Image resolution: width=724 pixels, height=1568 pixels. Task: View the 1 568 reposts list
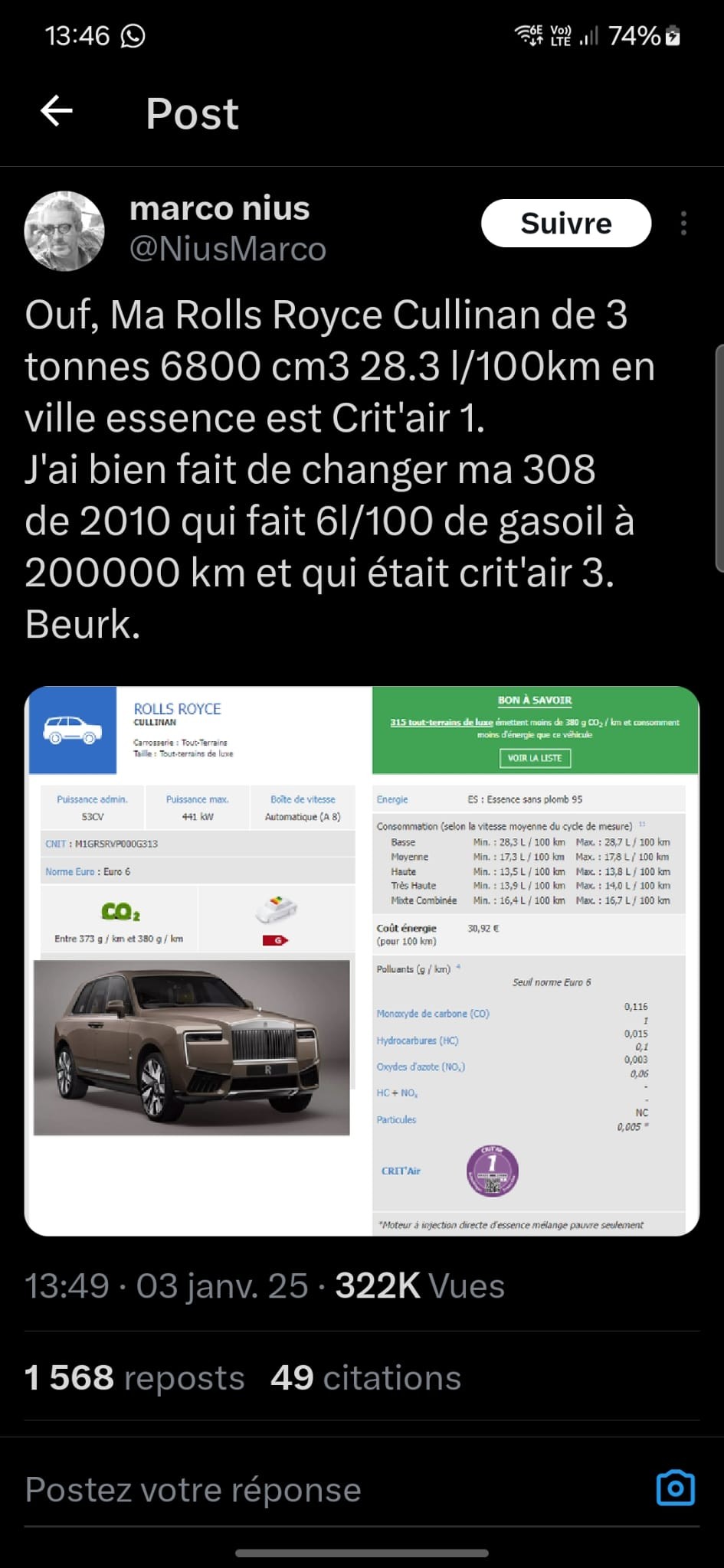(135, 1378)
